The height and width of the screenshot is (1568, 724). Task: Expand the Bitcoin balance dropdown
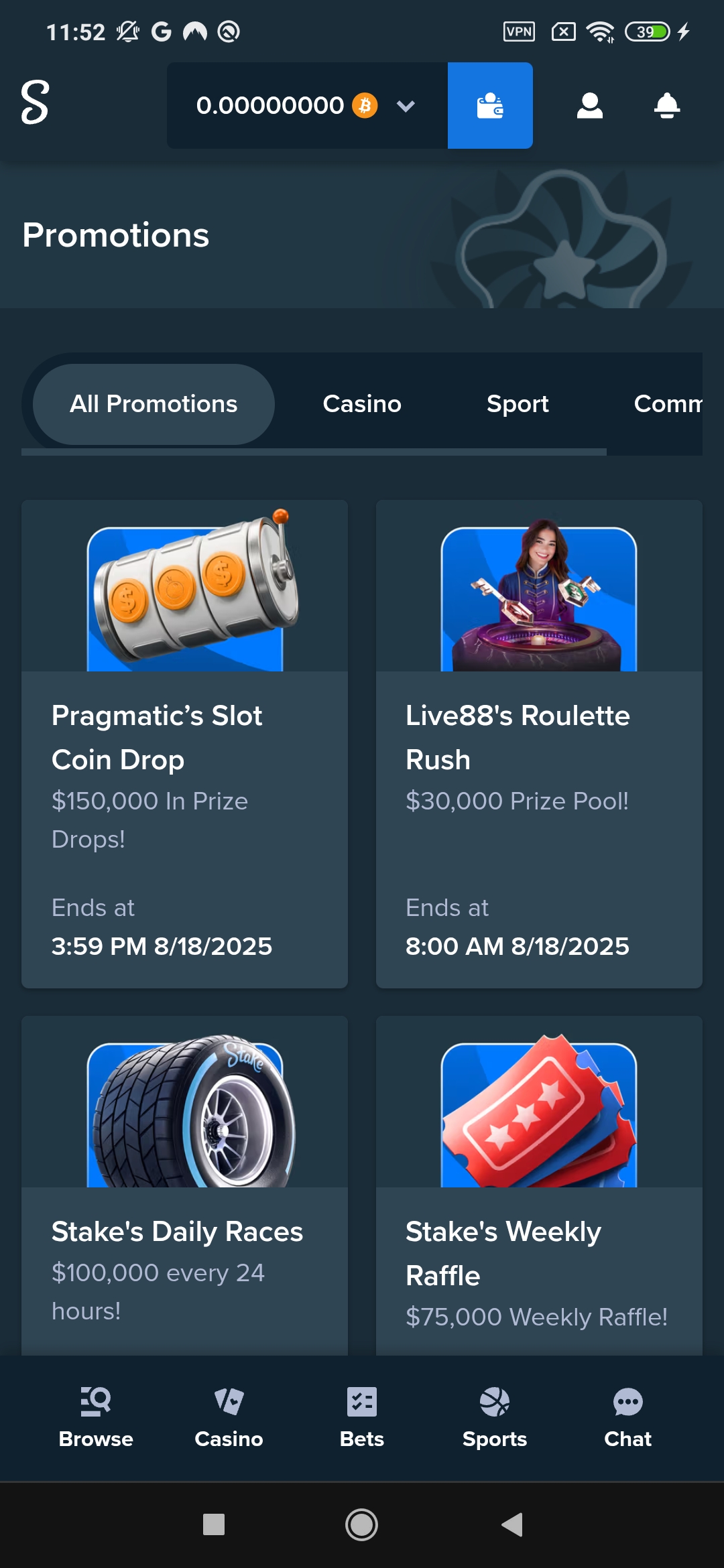coord(406,106)
